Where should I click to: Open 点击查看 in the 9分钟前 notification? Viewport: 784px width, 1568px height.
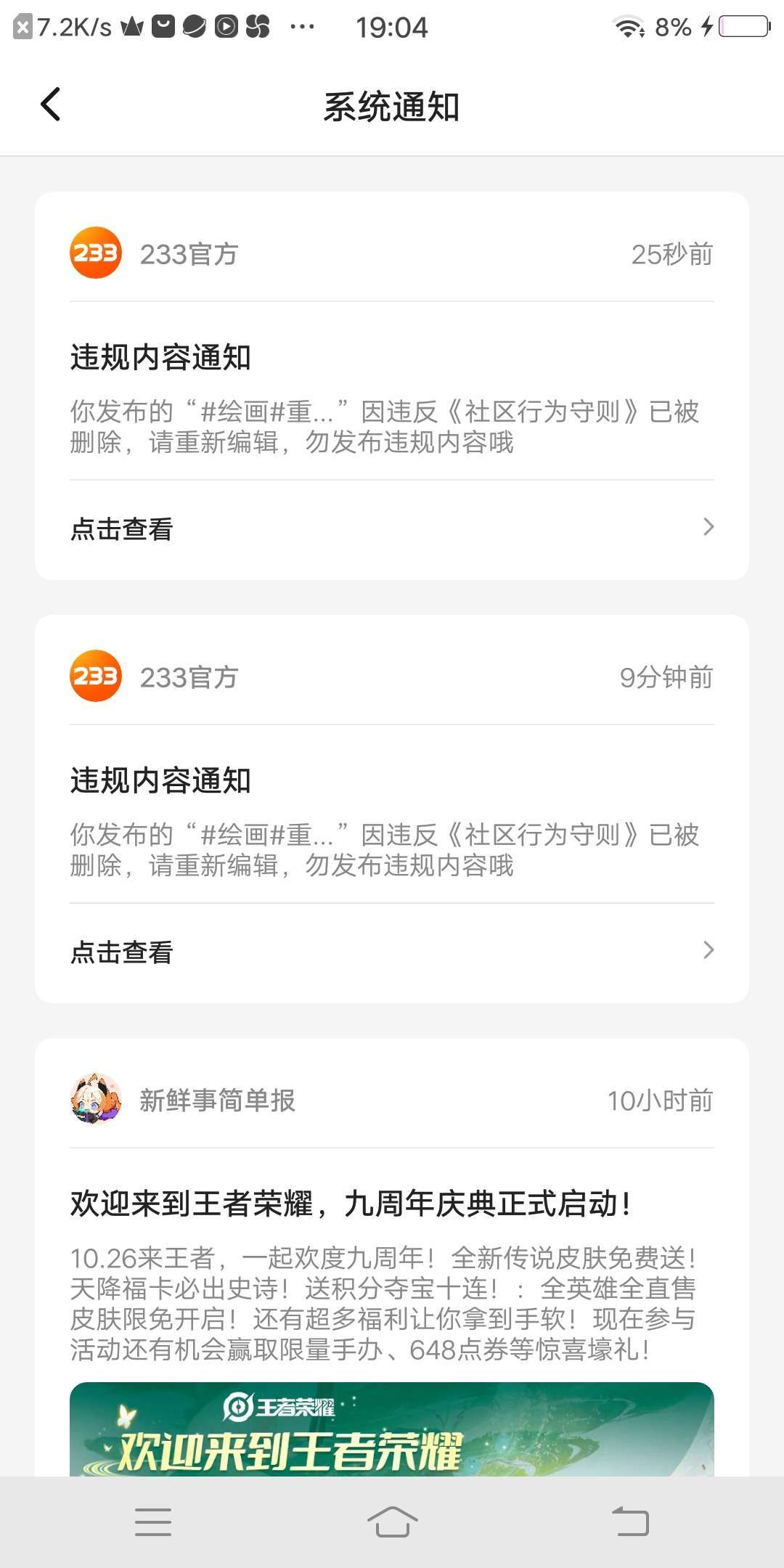pos(392,951)
